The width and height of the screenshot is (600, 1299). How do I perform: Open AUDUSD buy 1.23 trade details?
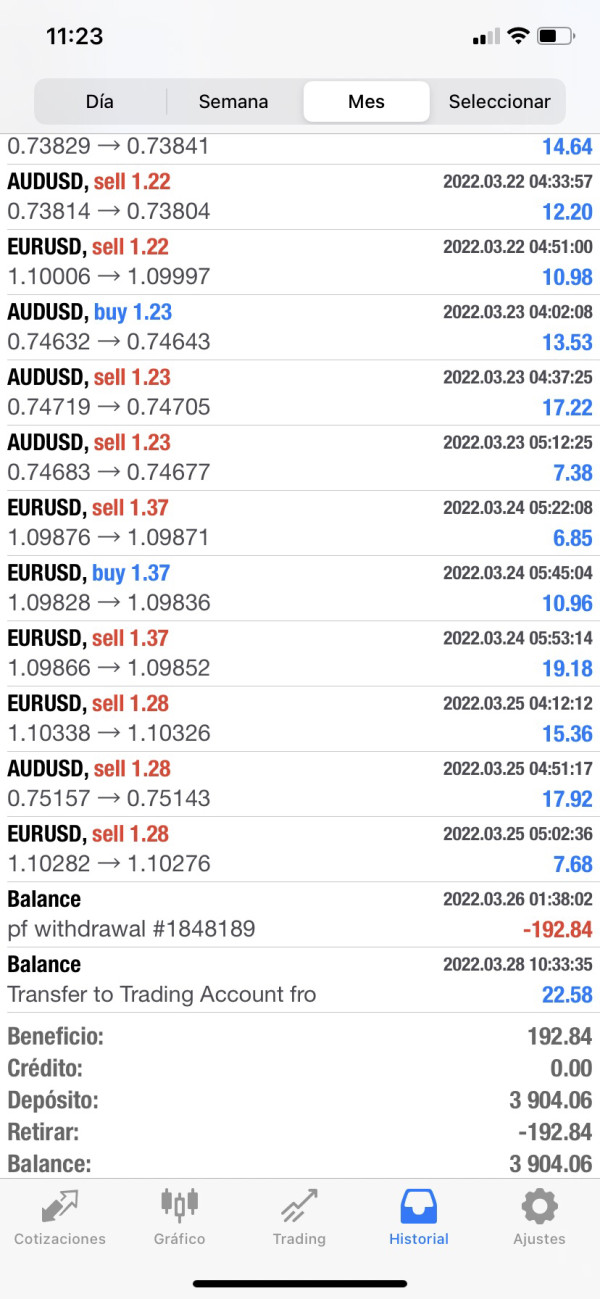(x=300, y=327)
